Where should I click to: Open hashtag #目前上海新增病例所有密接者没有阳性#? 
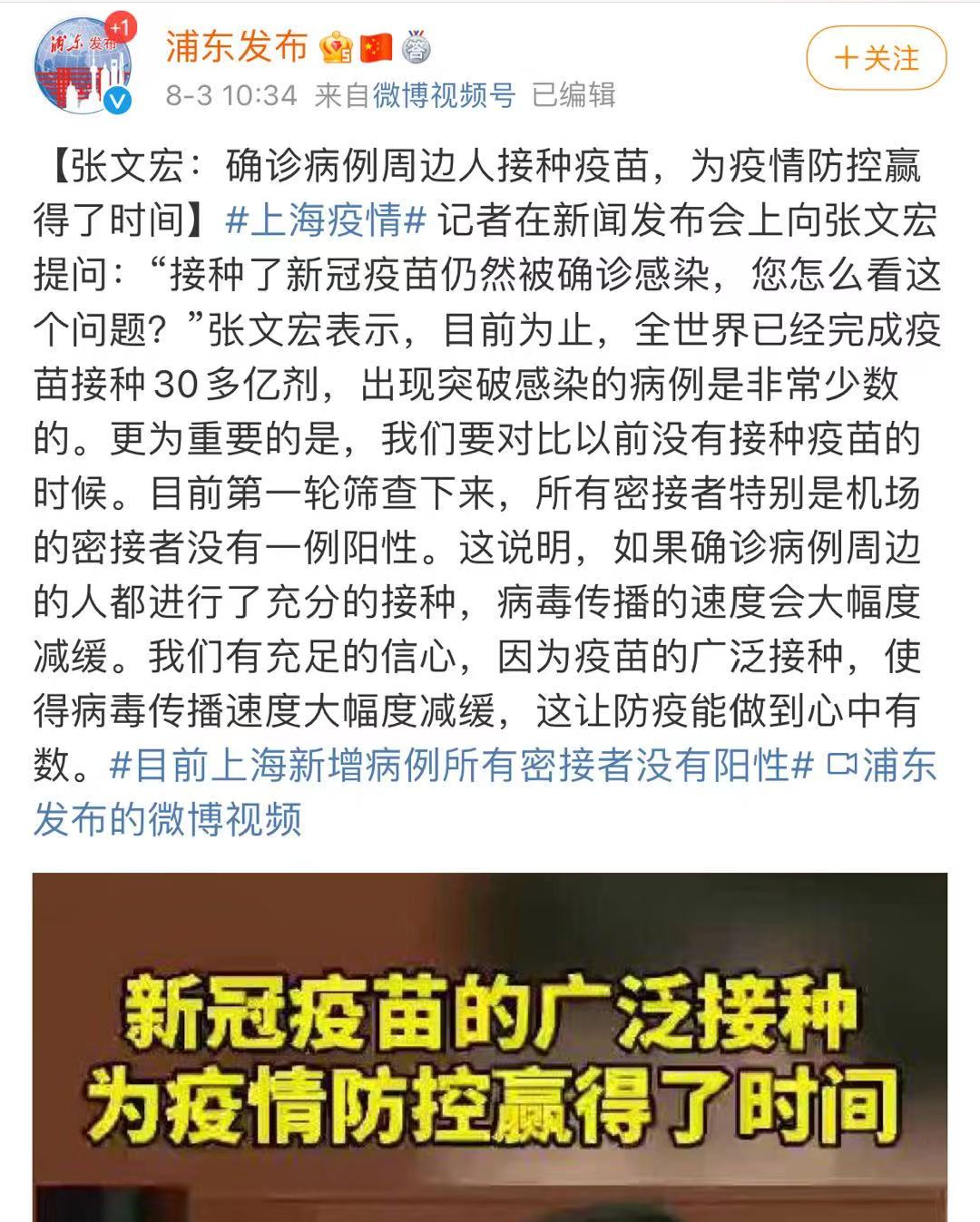pyautogui.click(x=460, y=766)
